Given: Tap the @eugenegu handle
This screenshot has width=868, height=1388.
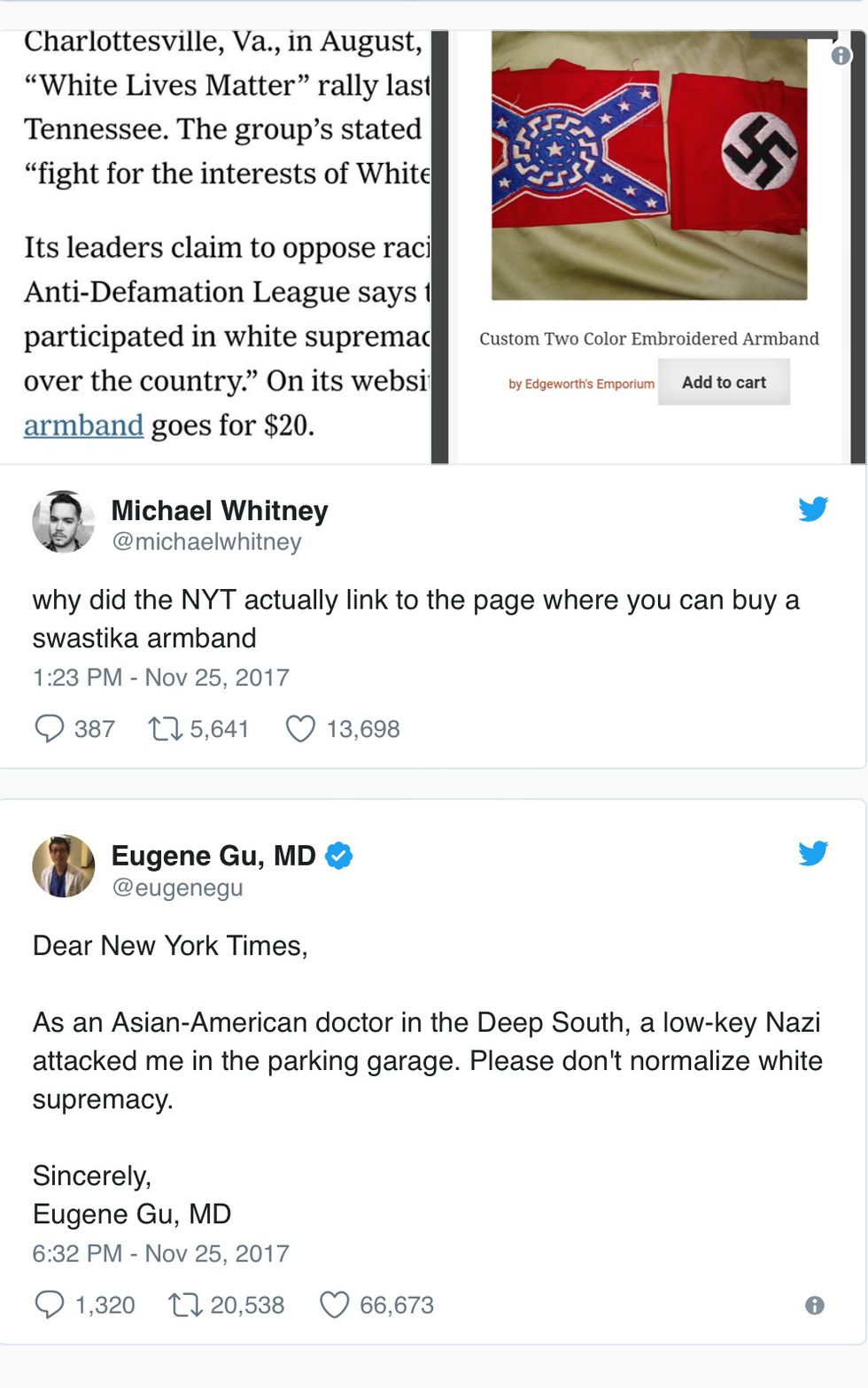Looking at the screenshot, I should pos(177,888).
